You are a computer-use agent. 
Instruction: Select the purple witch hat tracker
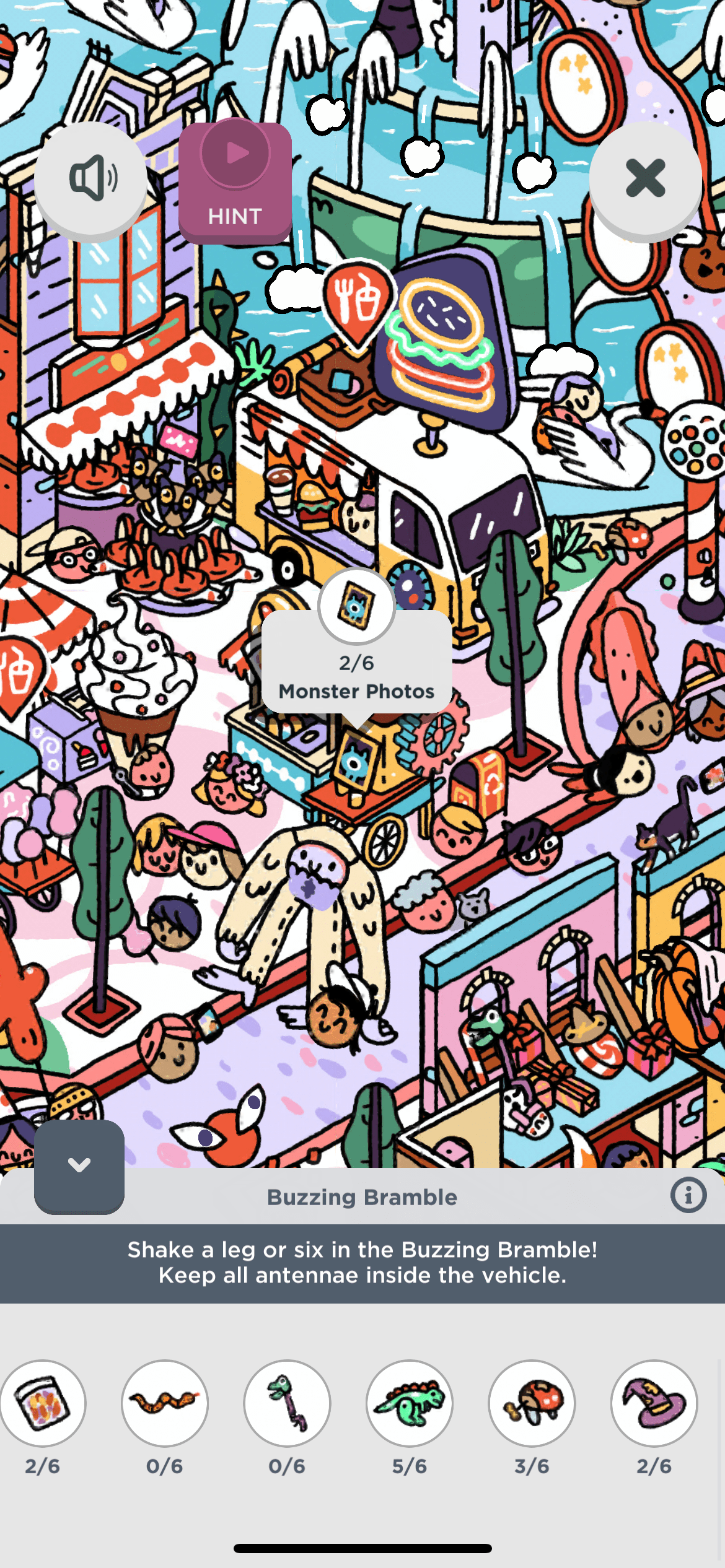(654, 1403)
